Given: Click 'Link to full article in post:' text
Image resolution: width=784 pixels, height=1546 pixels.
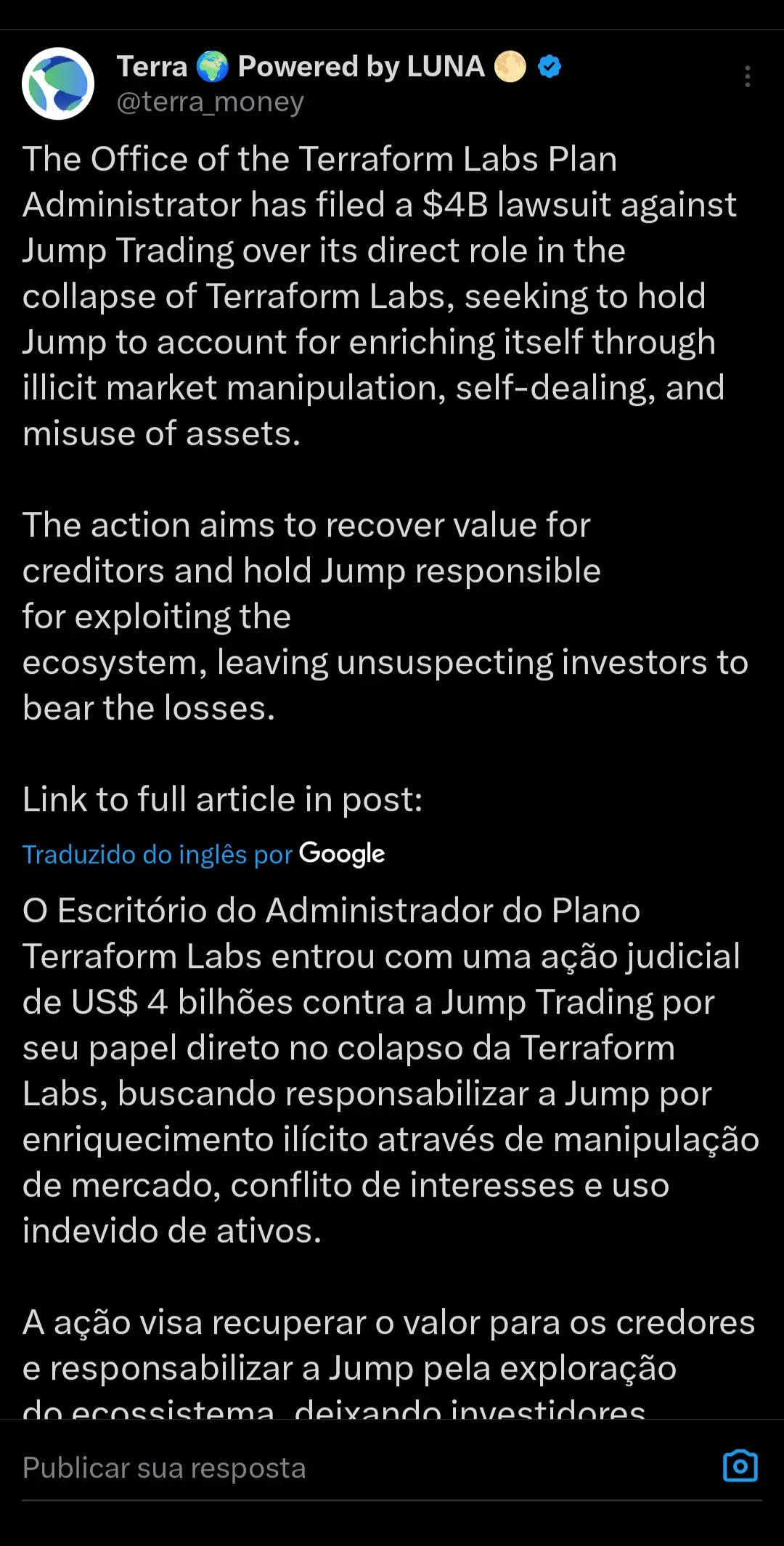Looking at the screenshot, I should click(223, 799).
